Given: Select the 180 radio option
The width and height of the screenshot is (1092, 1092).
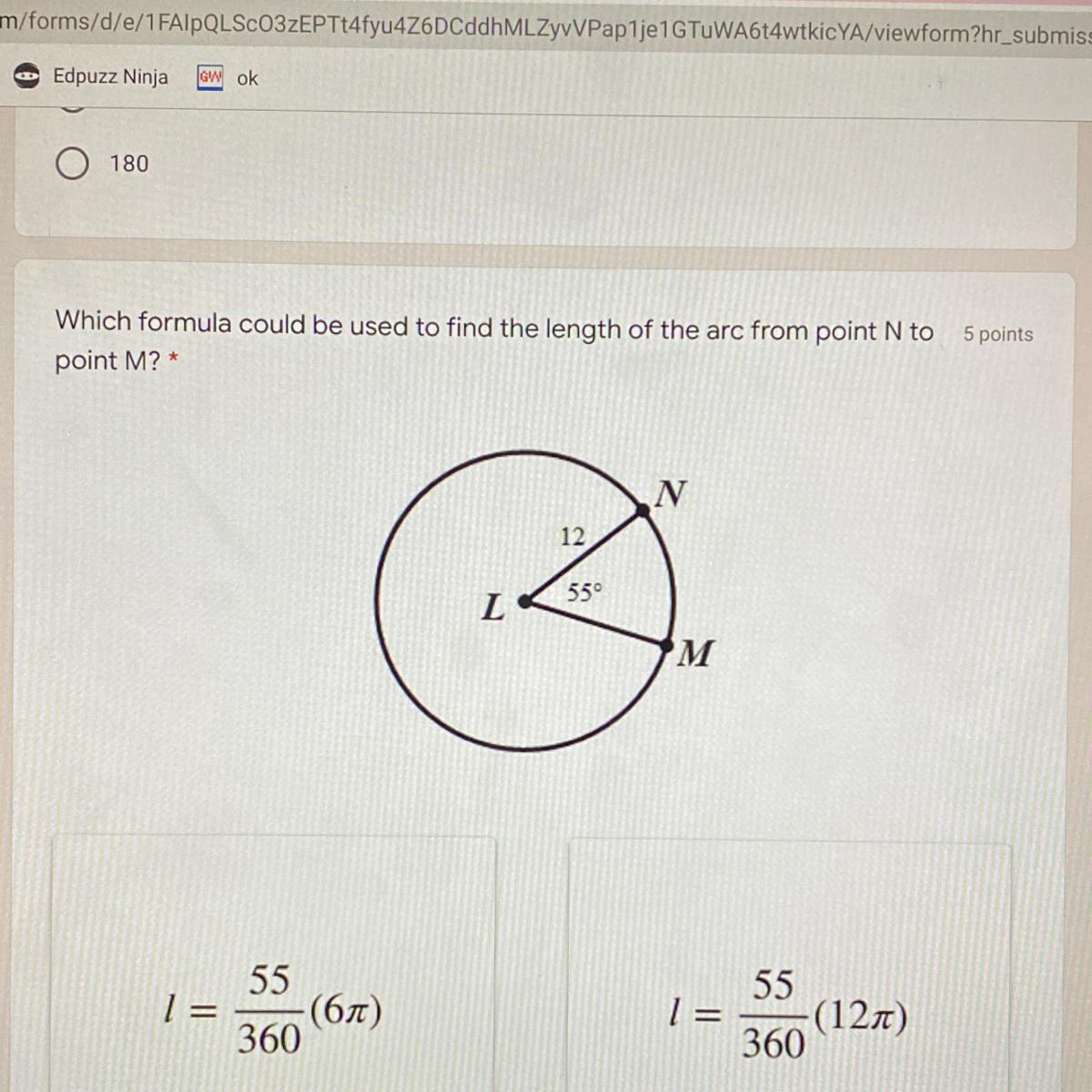Looking at the screenshot, I should 73,164.
